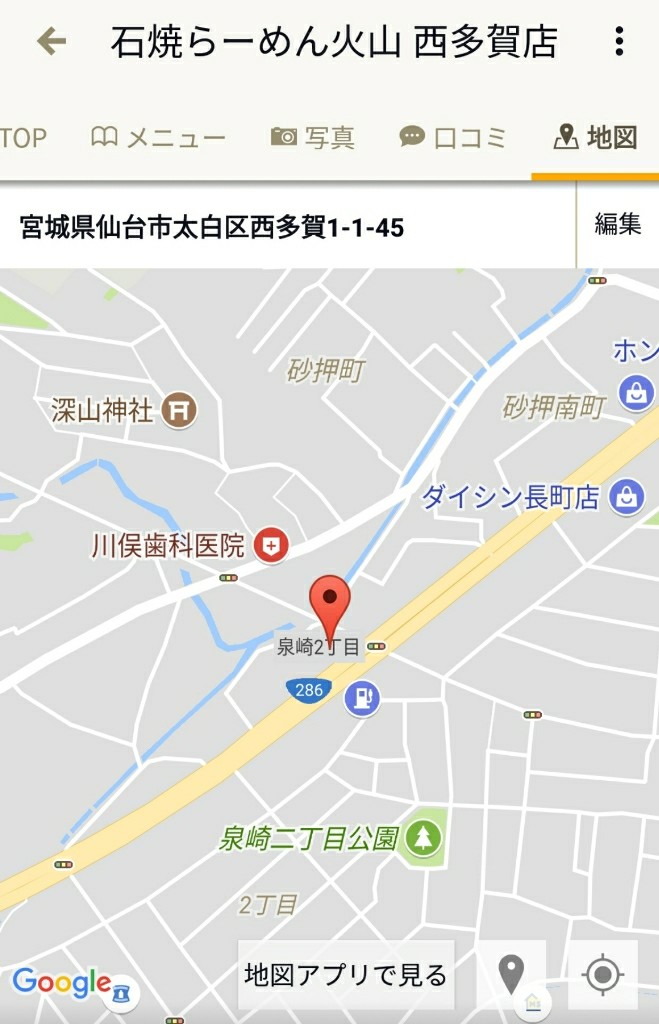
Task: Tap the gas station marker
Action: pos(362,697)
